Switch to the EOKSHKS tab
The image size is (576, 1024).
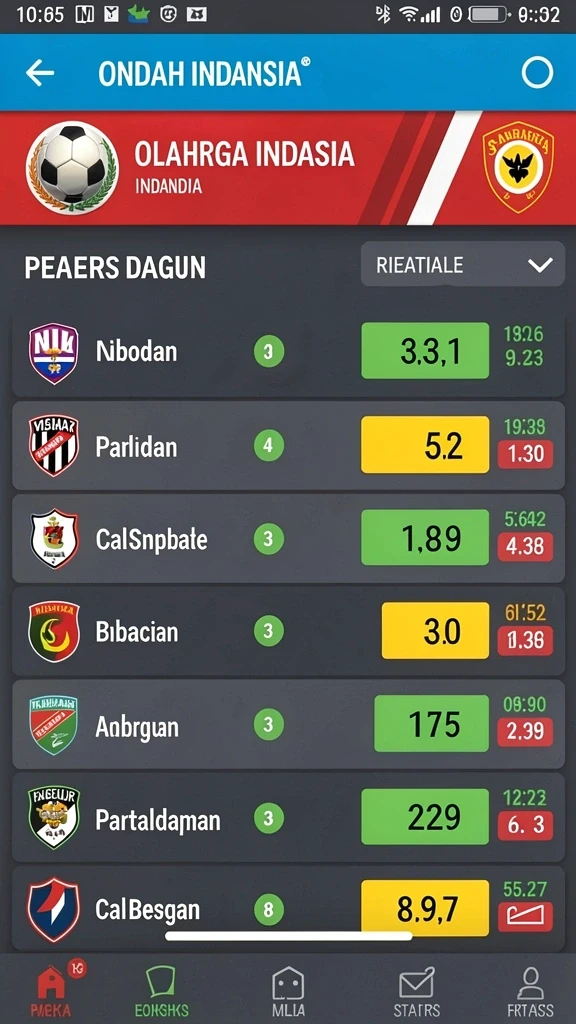click(x=161, y=991)
